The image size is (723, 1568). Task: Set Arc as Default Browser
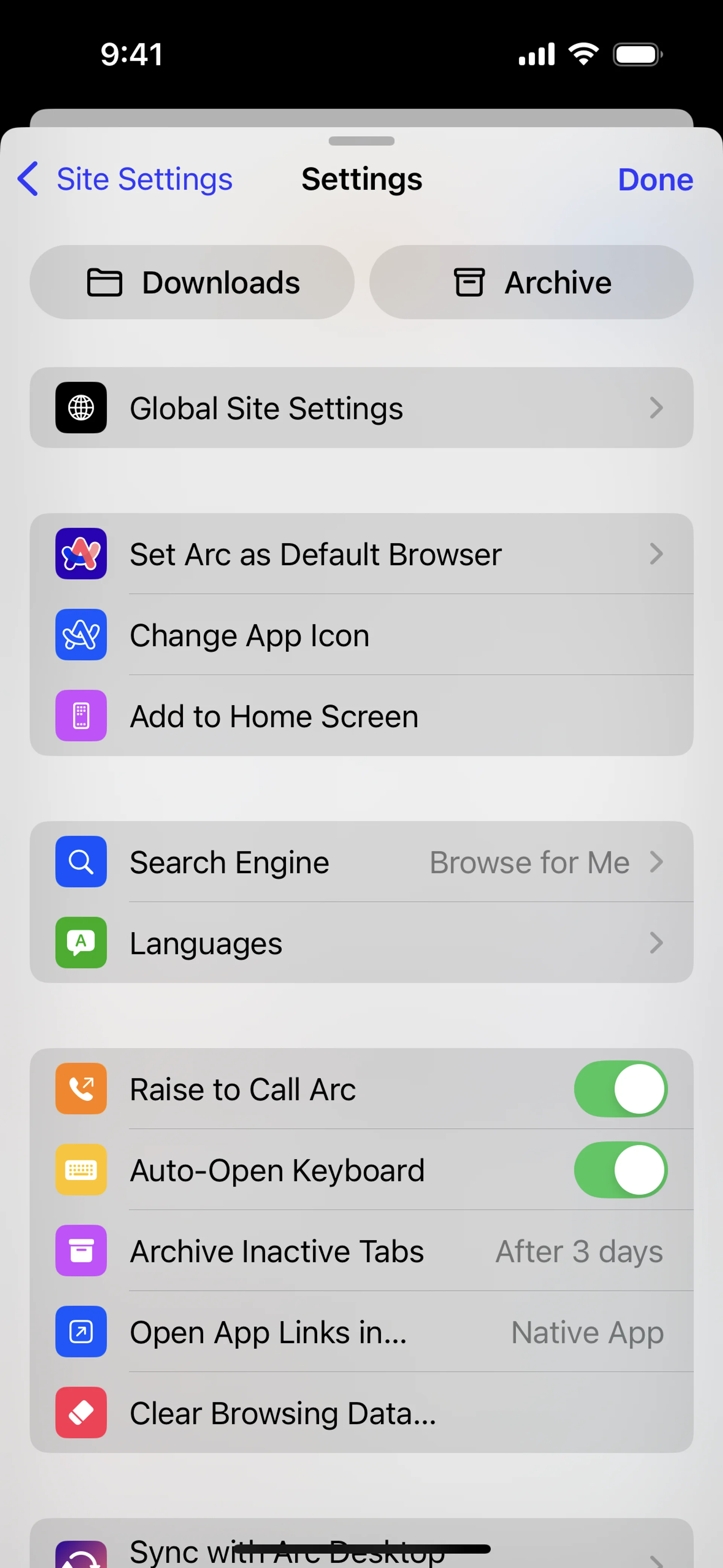click(x=361, y=554)
